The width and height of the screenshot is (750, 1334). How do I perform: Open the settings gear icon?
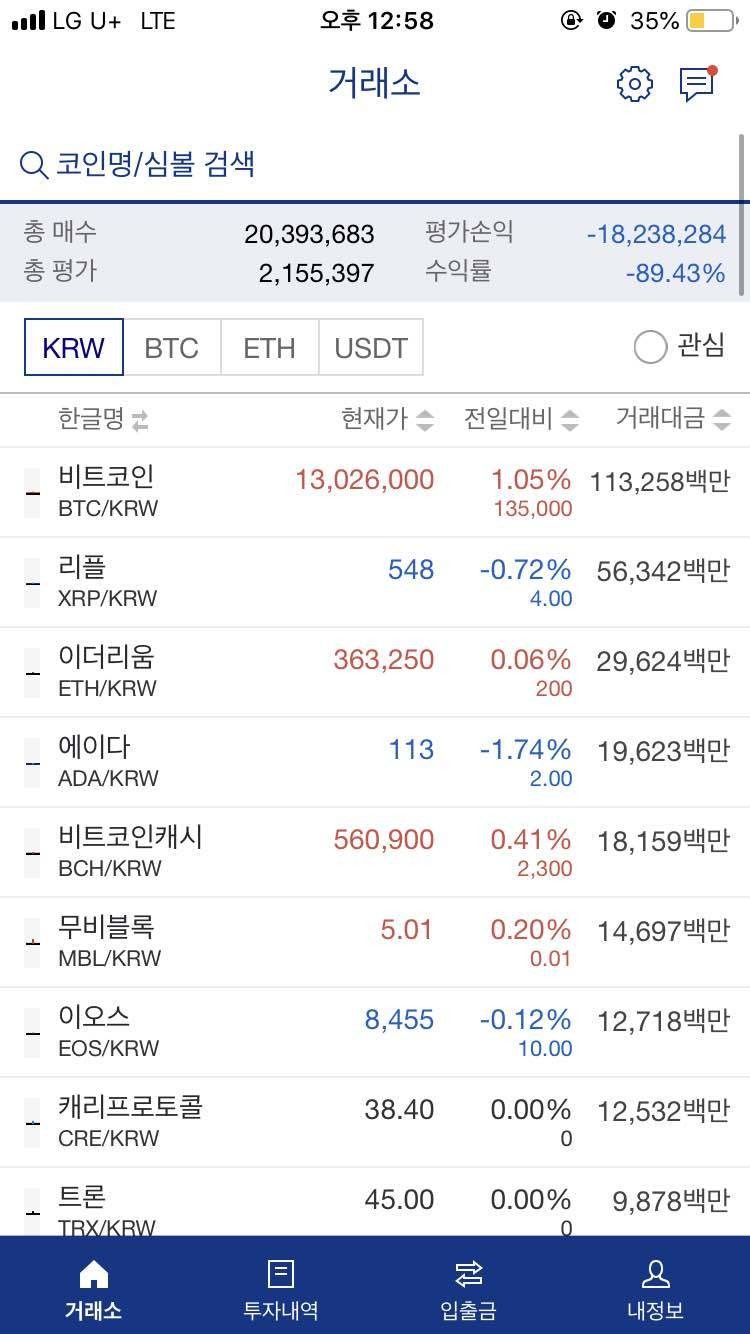633,85
